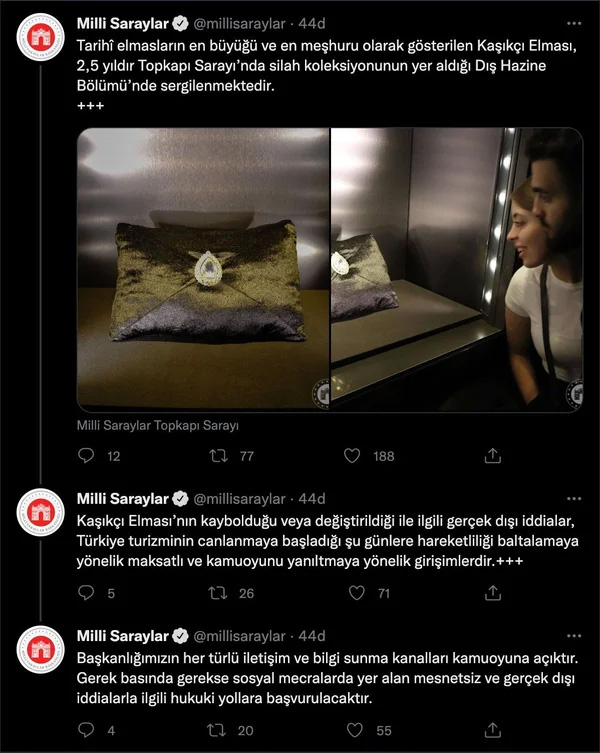
Task: Reply to the tweet with 12 comments
Action: coord(86,455)
